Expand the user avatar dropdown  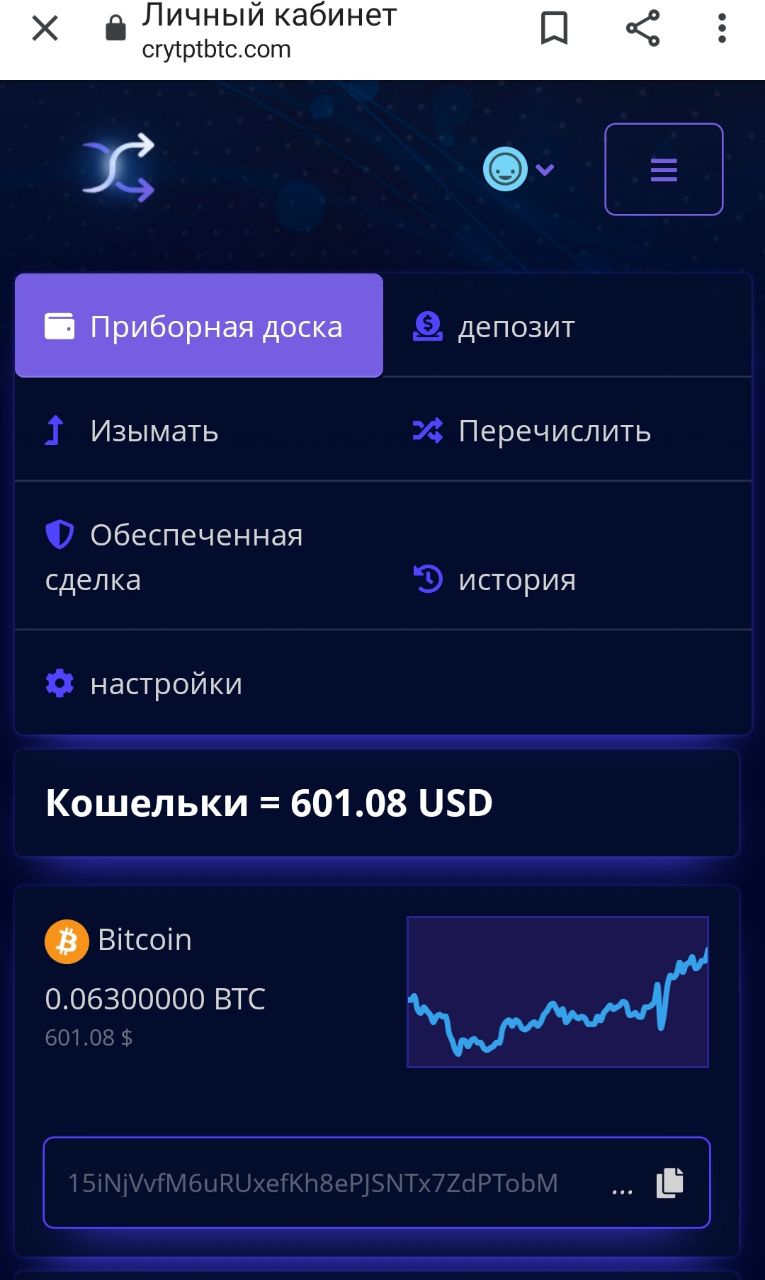coord(518,169)
